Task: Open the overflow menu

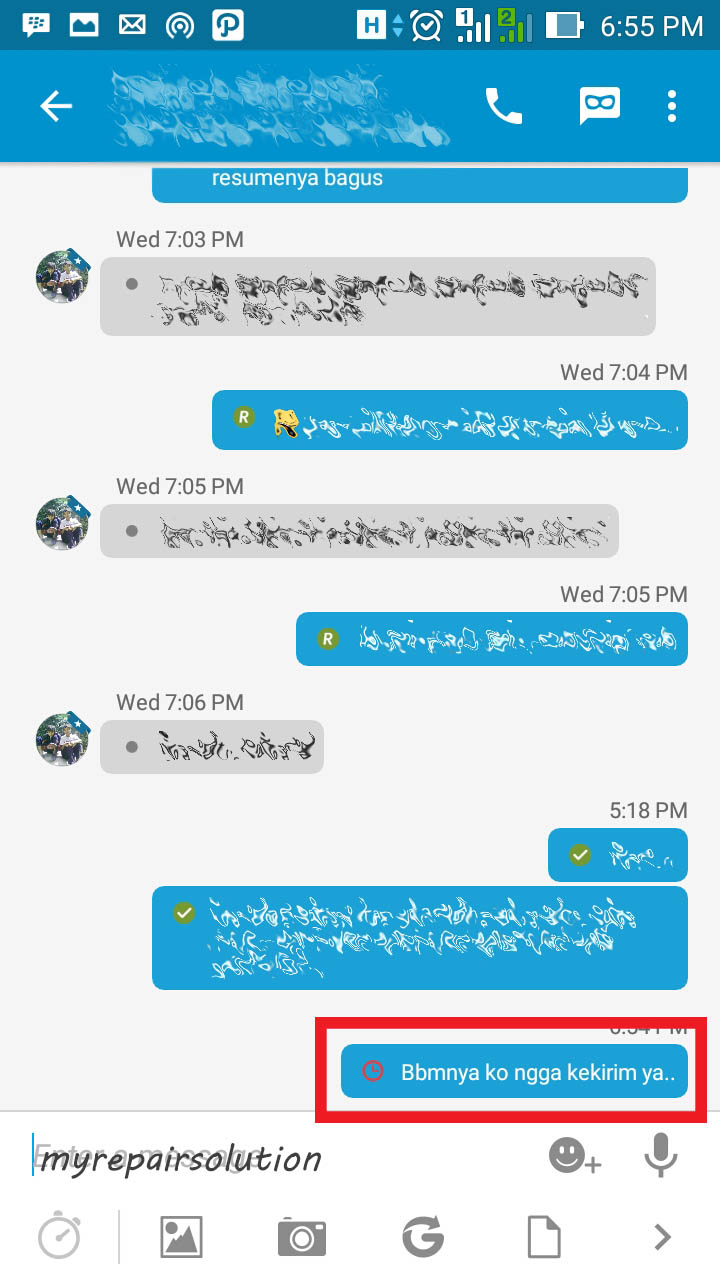Action: tap(672, 106)
